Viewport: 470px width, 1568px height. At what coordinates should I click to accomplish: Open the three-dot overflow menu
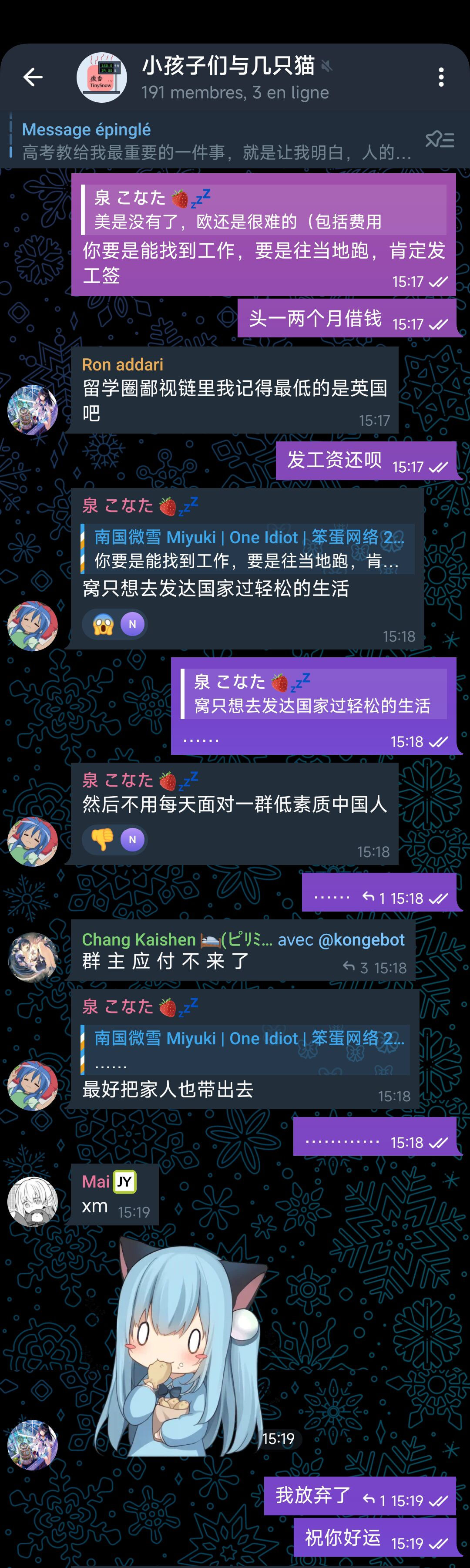[441, 77]
